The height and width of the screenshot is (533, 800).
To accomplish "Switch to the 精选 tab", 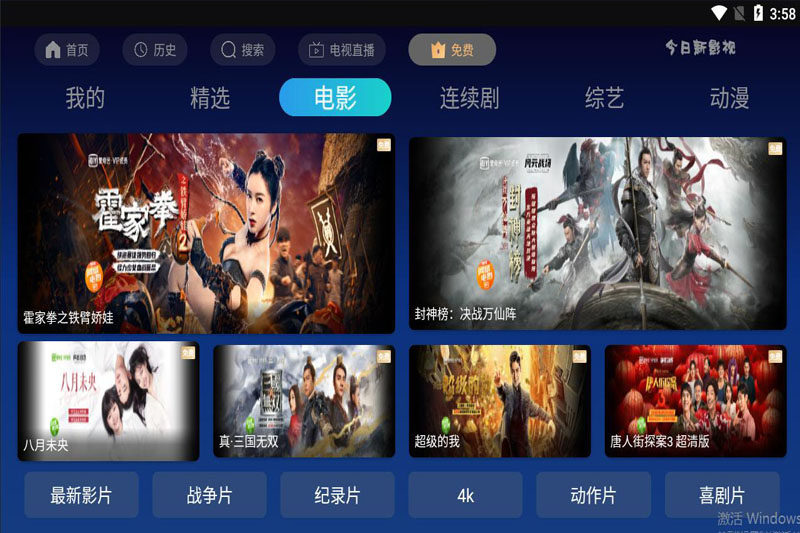I will 210,98.
